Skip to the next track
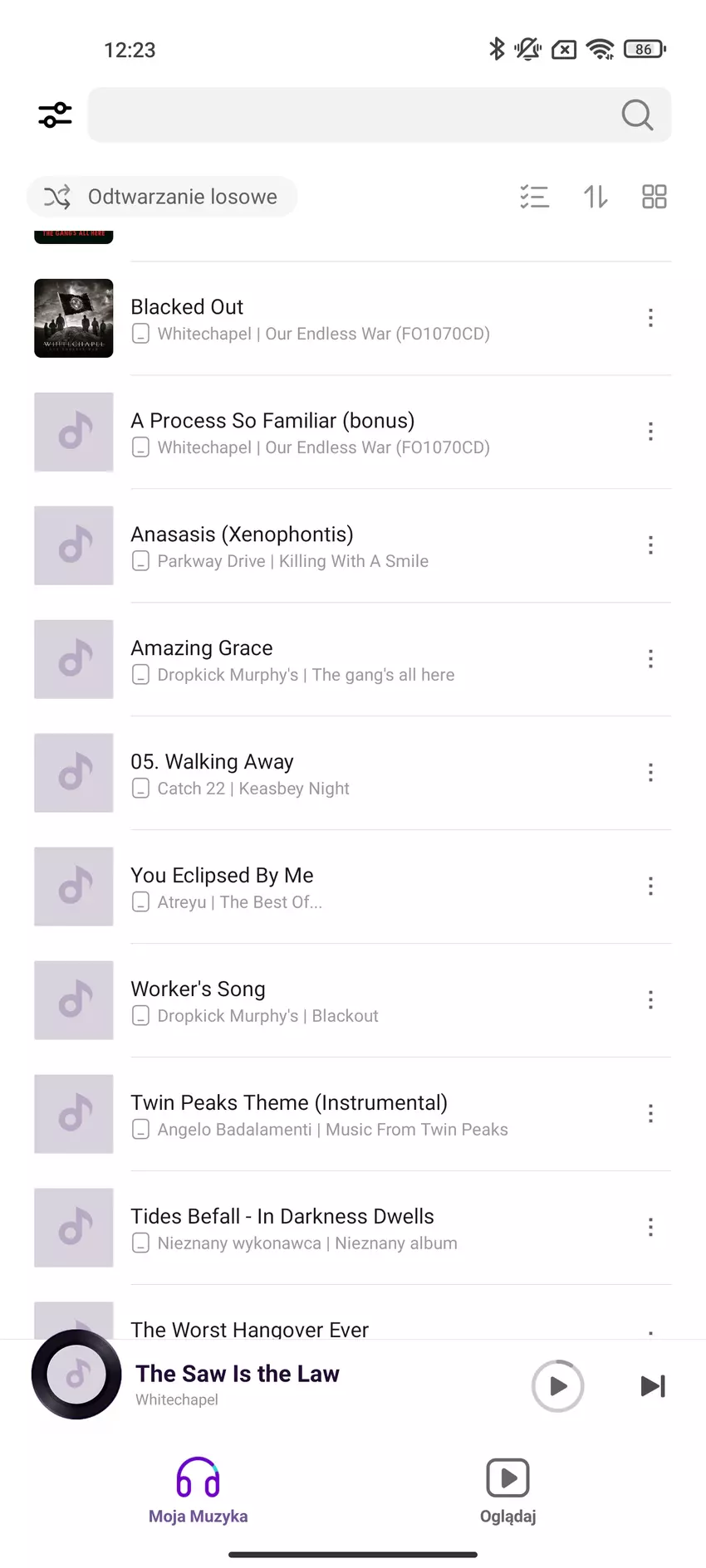This screenshot has width=706, height=1568. pyautogui.click(x=653, y=1385)
